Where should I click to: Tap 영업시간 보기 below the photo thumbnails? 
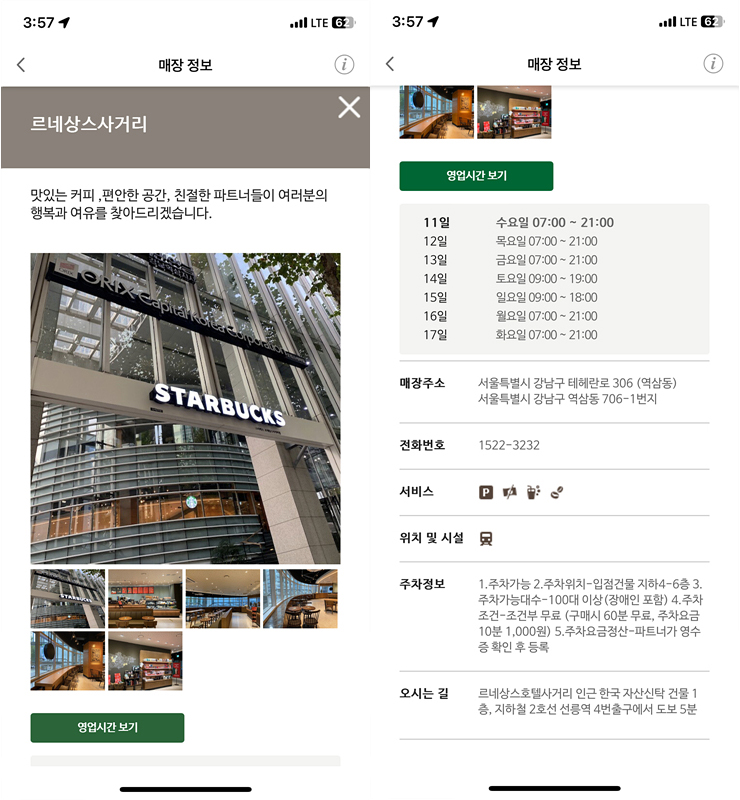(107, 728)
